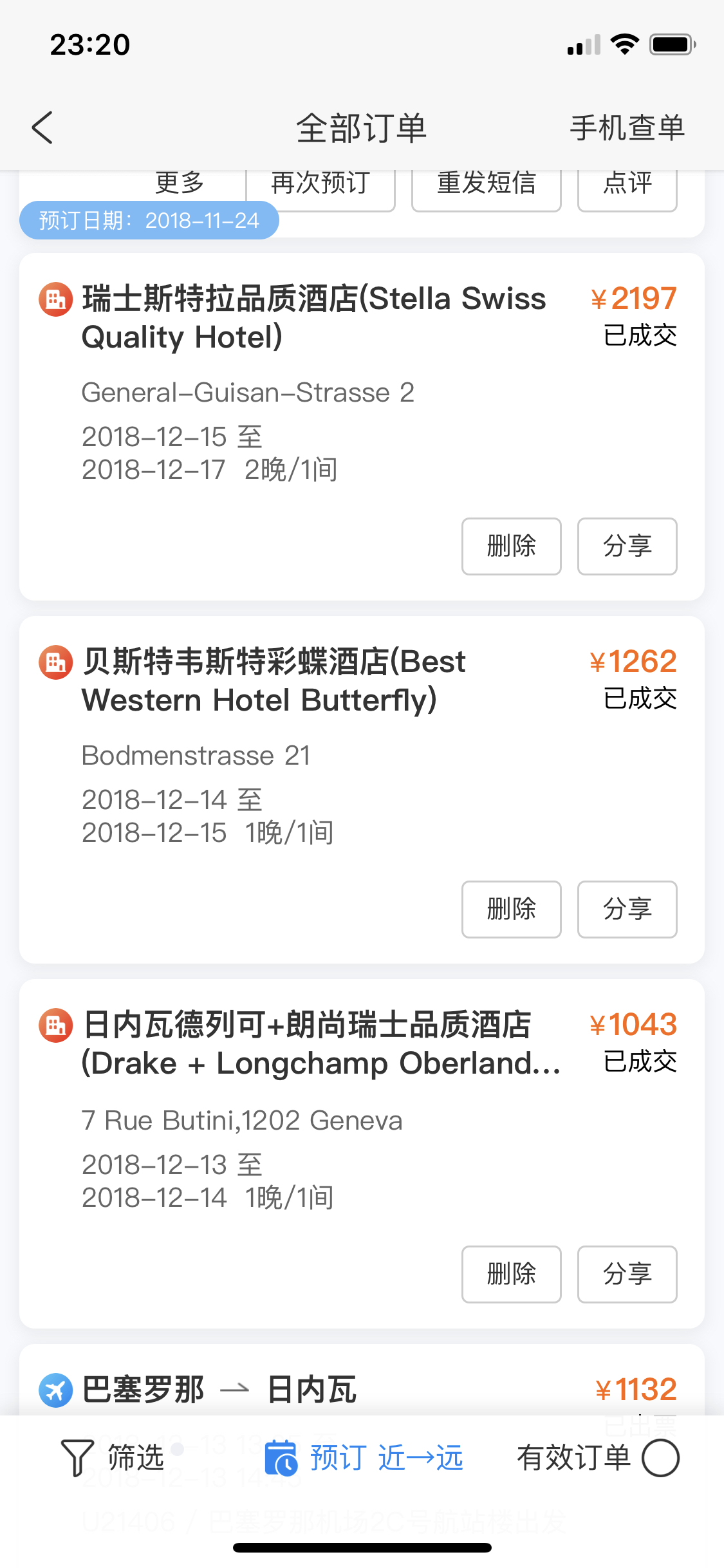Delete the Drake + Longchamp Oberland order
This screenshot has width=724, height=1568.
[x=511, y=1274]
